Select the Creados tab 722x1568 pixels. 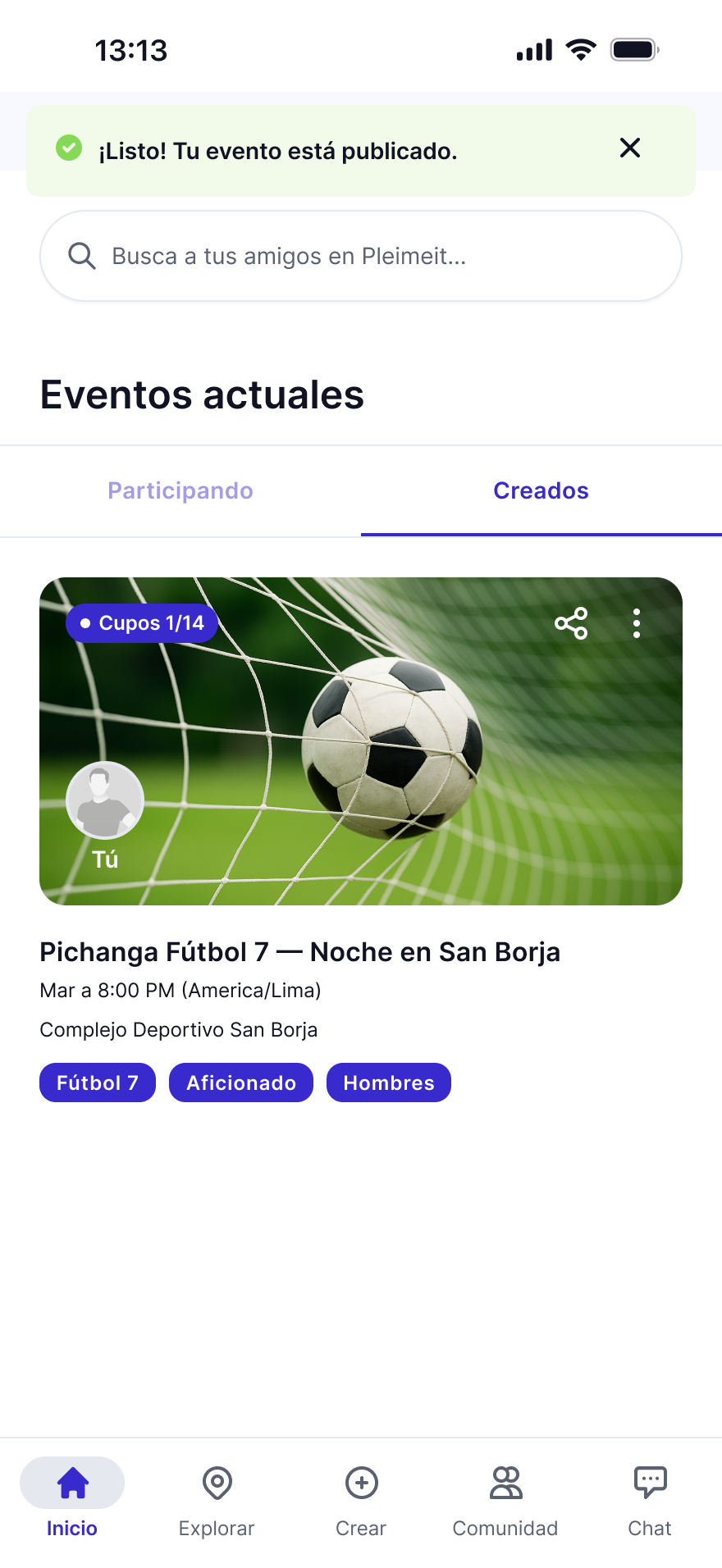pyautogui.click(x=541, y=490)
